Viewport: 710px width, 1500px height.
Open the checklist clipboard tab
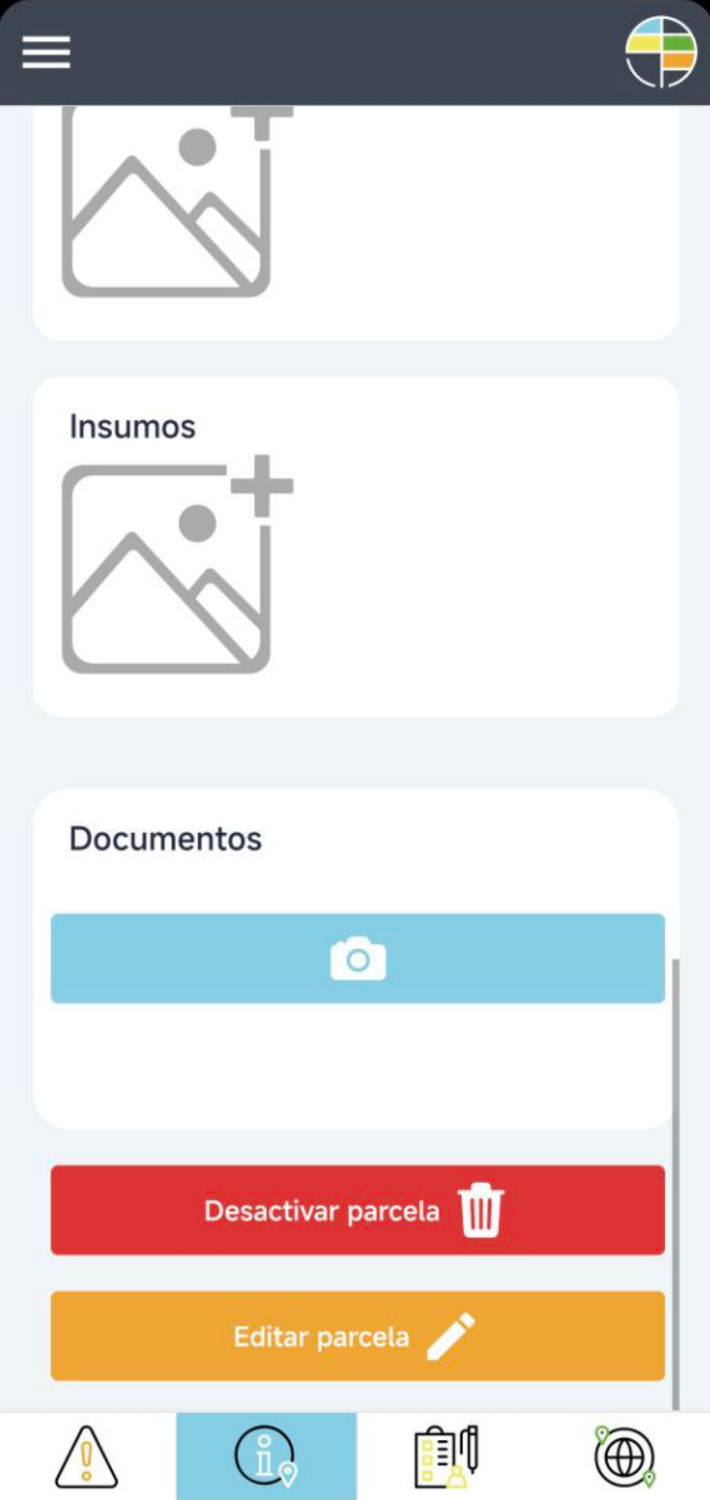[446, 1456]
